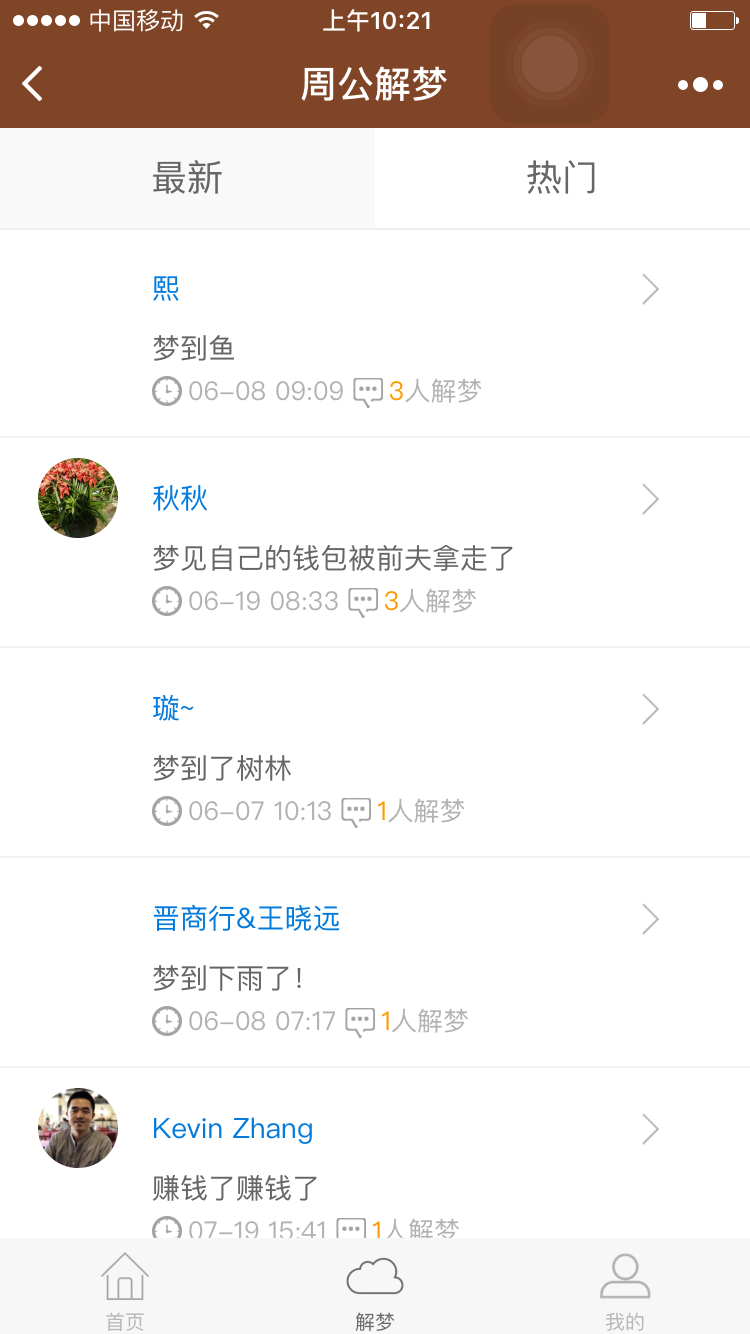Go back using the top-left arrow
The height and width of the screenshot is (1334, 750).
[33, 84]
